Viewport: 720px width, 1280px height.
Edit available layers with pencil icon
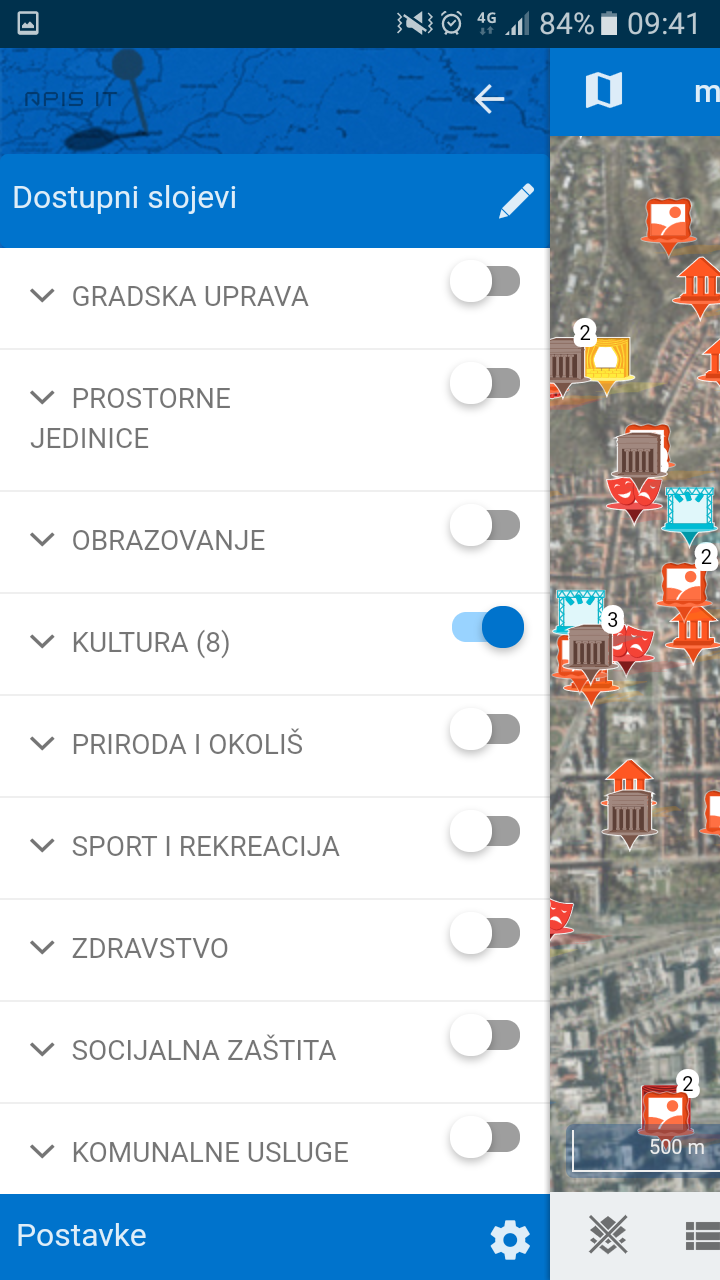[x=516, y=201]
